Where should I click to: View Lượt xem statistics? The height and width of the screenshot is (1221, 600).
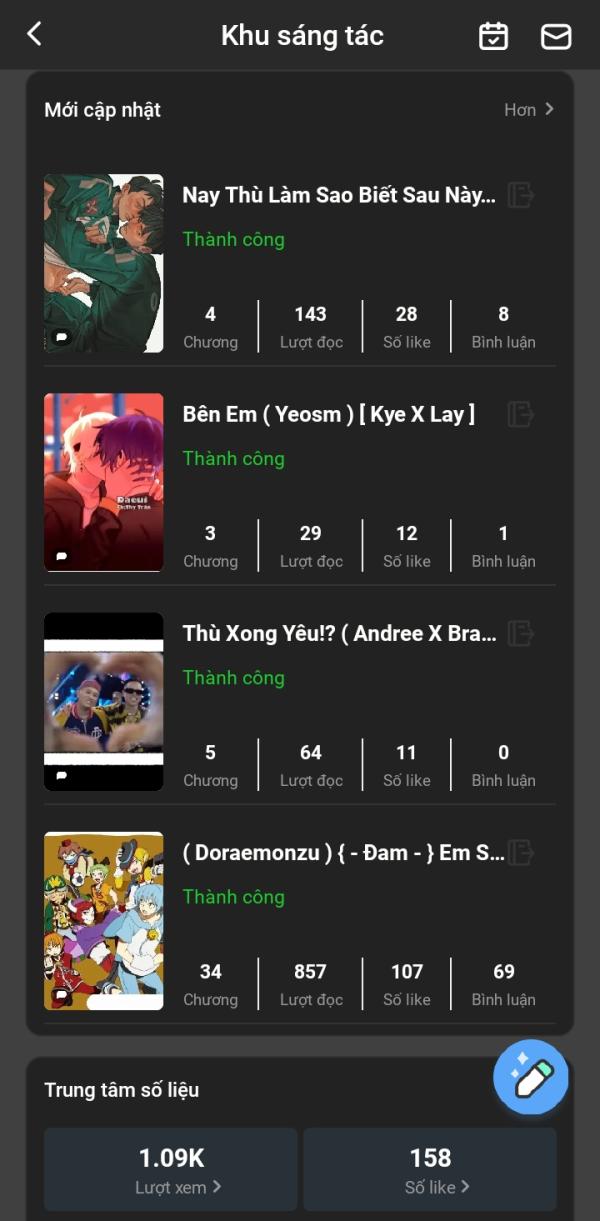(x=171, y=1170)
